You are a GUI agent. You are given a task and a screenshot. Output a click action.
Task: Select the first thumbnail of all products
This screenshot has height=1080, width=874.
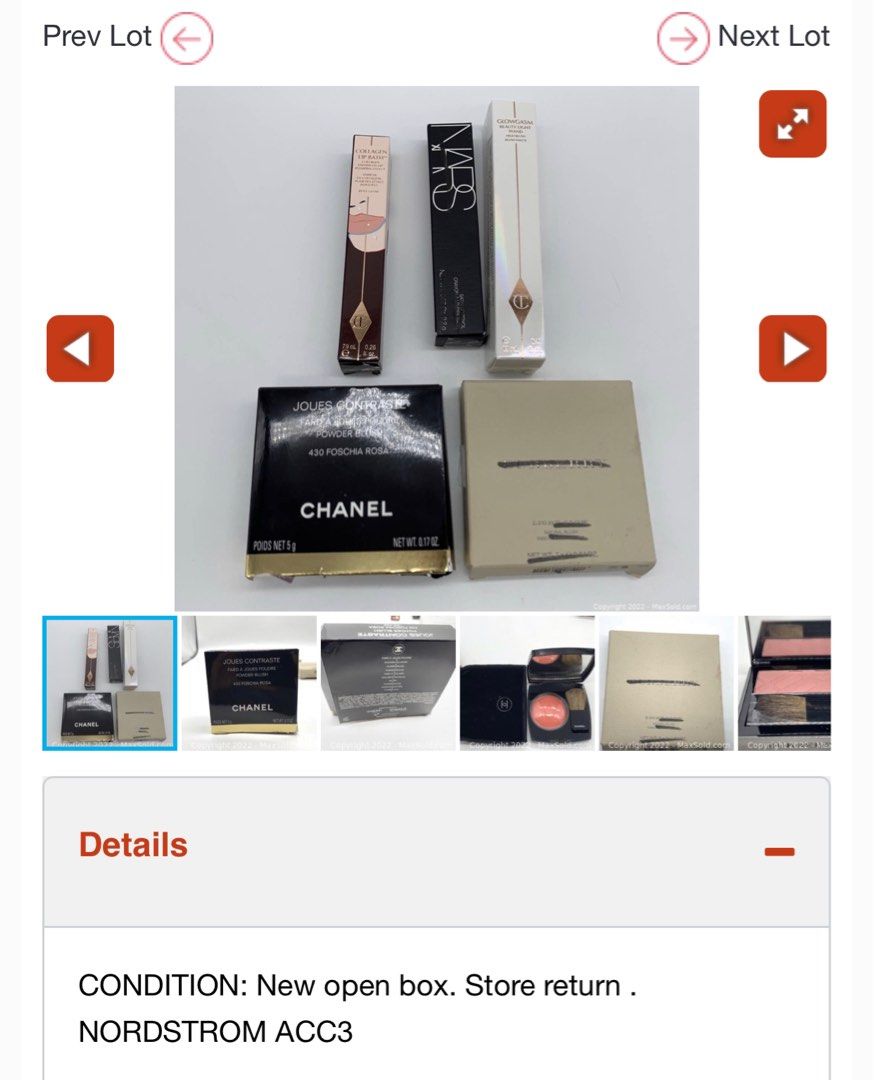[109, 683]
